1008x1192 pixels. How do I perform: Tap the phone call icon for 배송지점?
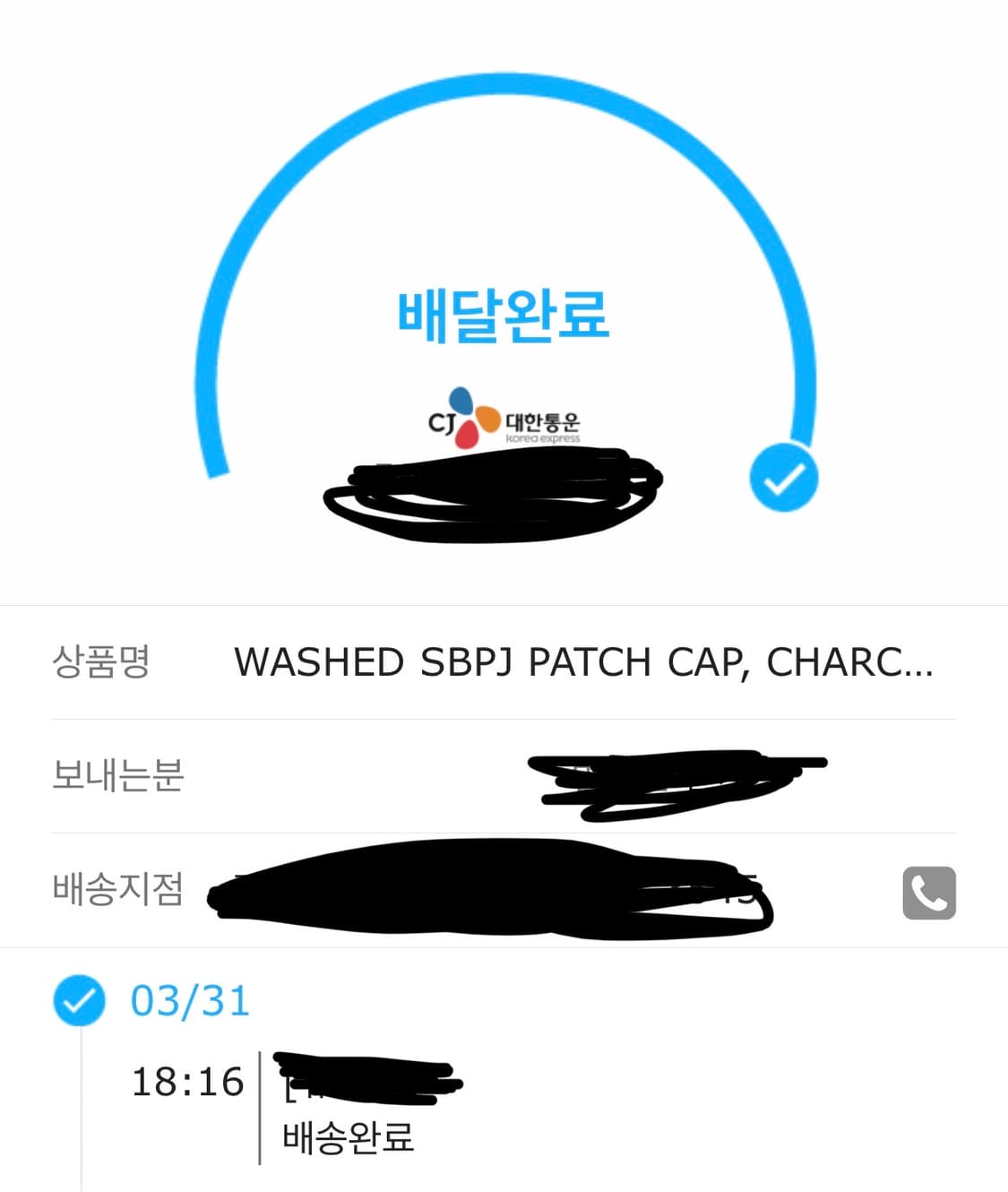pos(930,894)
